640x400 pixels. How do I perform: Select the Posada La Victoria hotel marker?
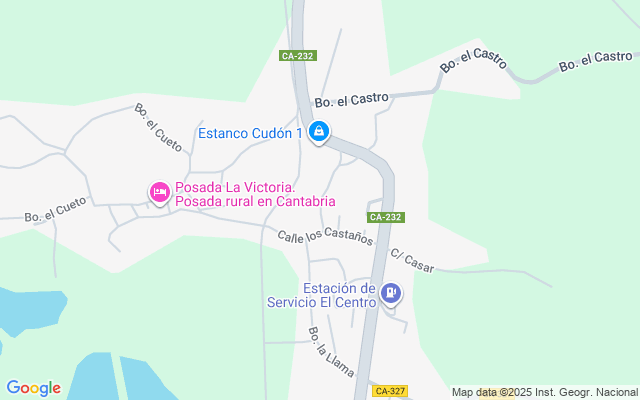point(159,192)
